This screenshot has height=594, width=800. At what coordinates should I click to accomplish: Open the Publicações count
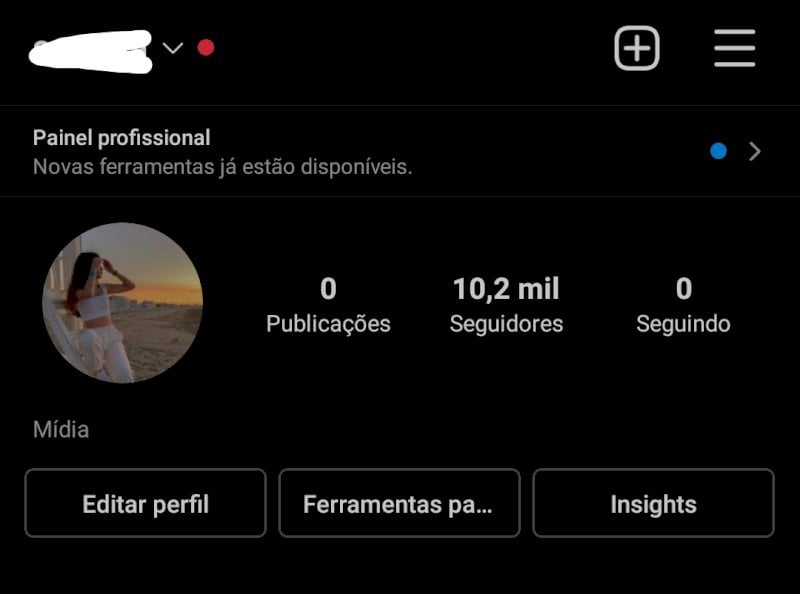point(328,305)
